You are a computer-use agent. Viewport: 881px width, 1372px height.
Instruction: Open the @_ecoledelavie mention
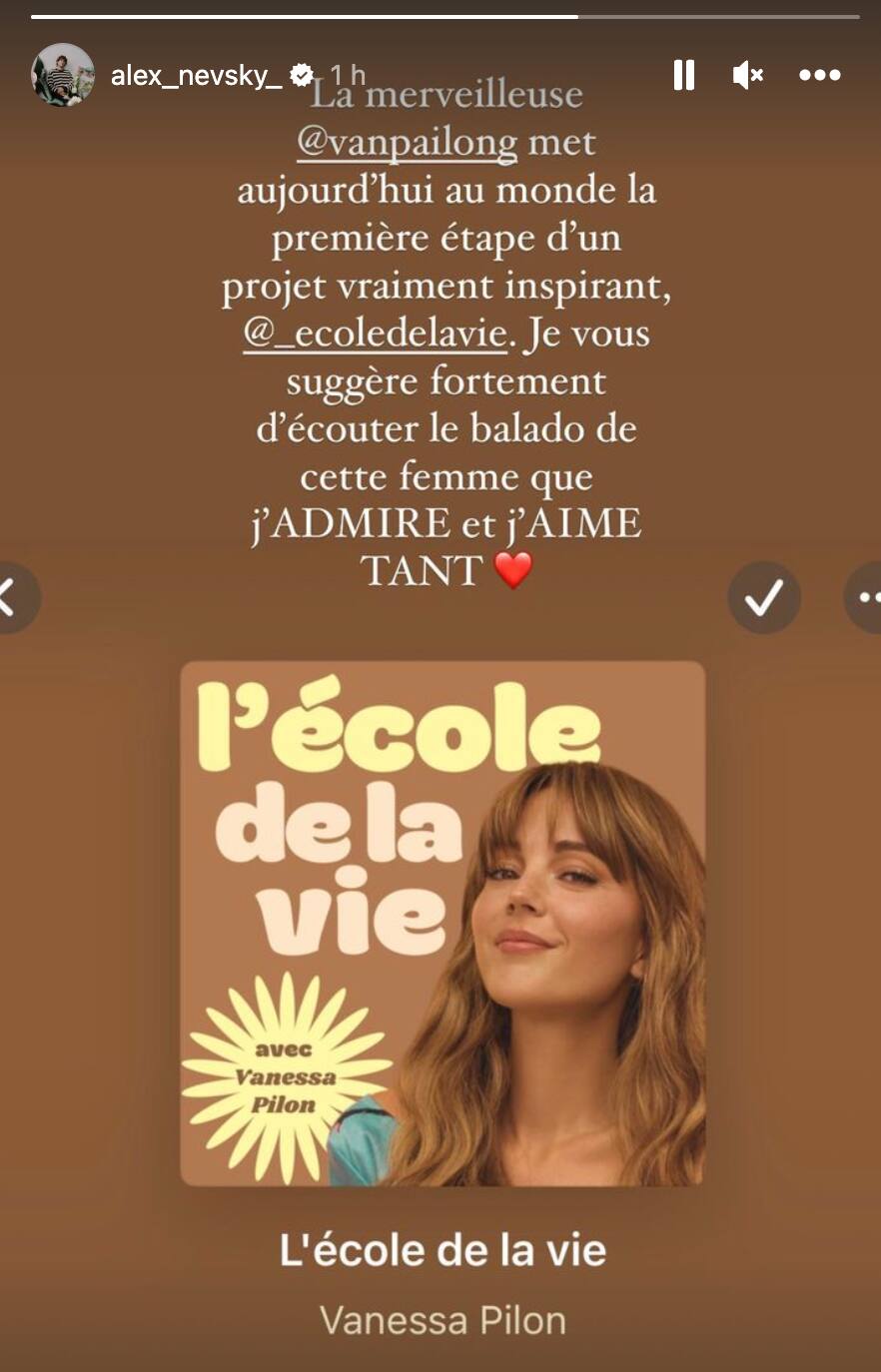pyautogui.click(x=376, y=334)
